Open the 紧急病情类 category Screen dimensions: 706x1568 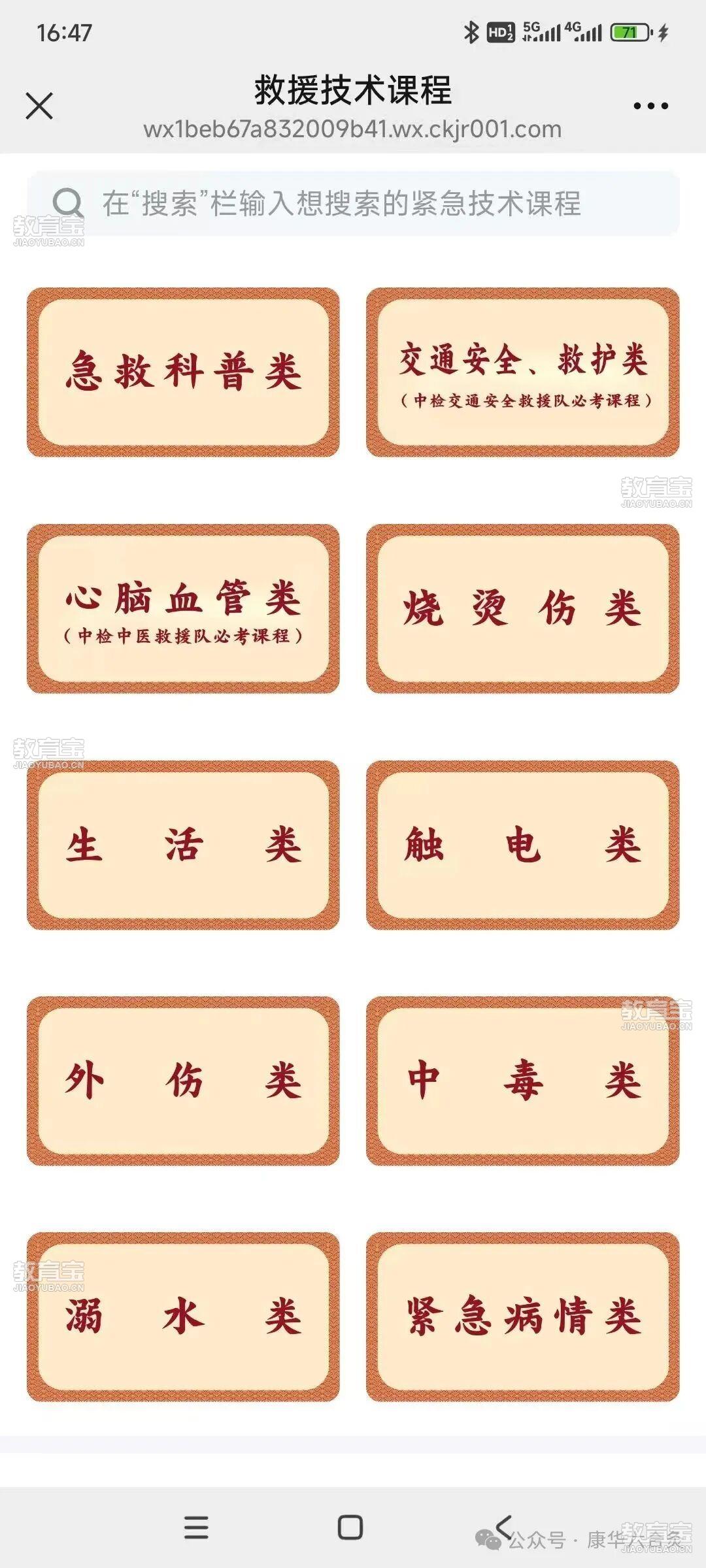point(522,1316)
